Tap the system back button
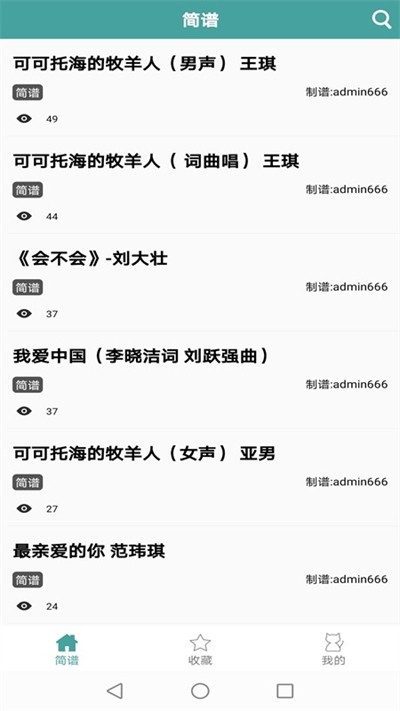The height and width of the screenshot is (711, 400). [115, 691]
